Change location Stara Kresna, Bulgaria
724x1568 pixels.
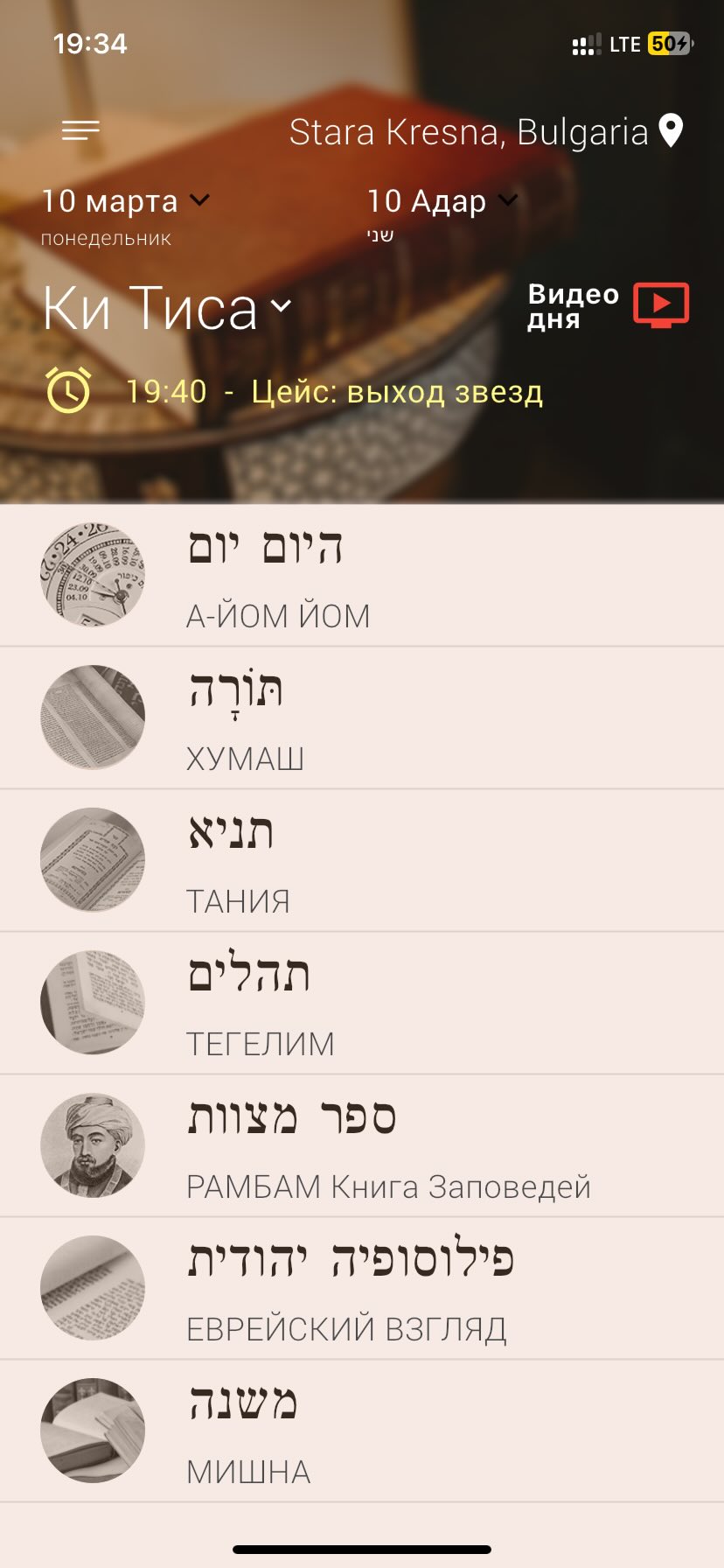click(x=485, y=132)
